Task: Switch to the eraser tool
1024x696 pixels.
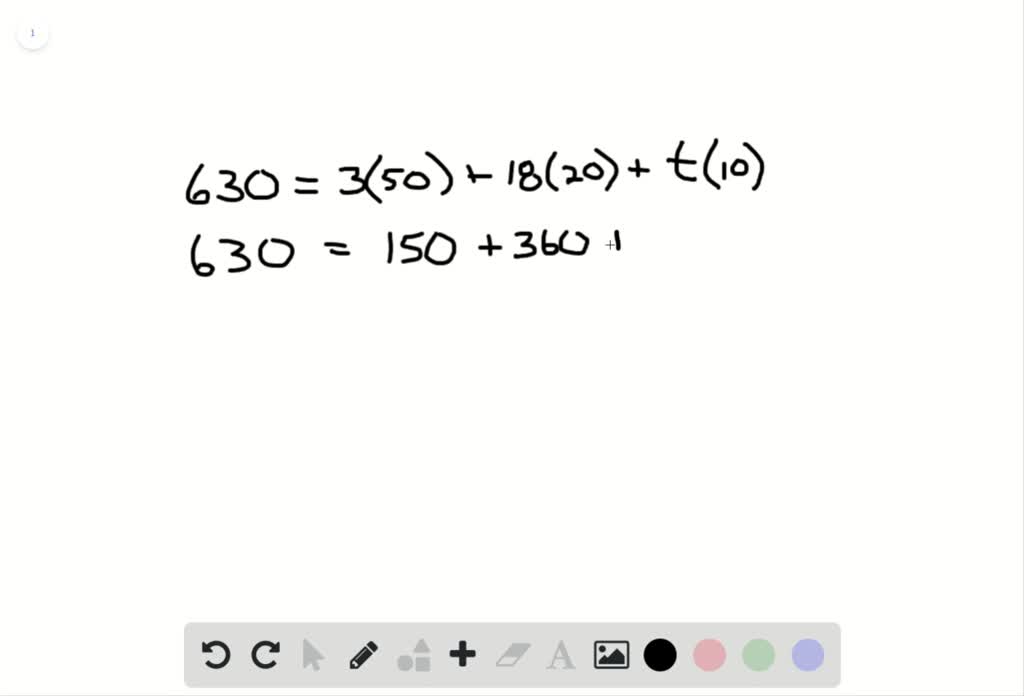Action: 512,655
